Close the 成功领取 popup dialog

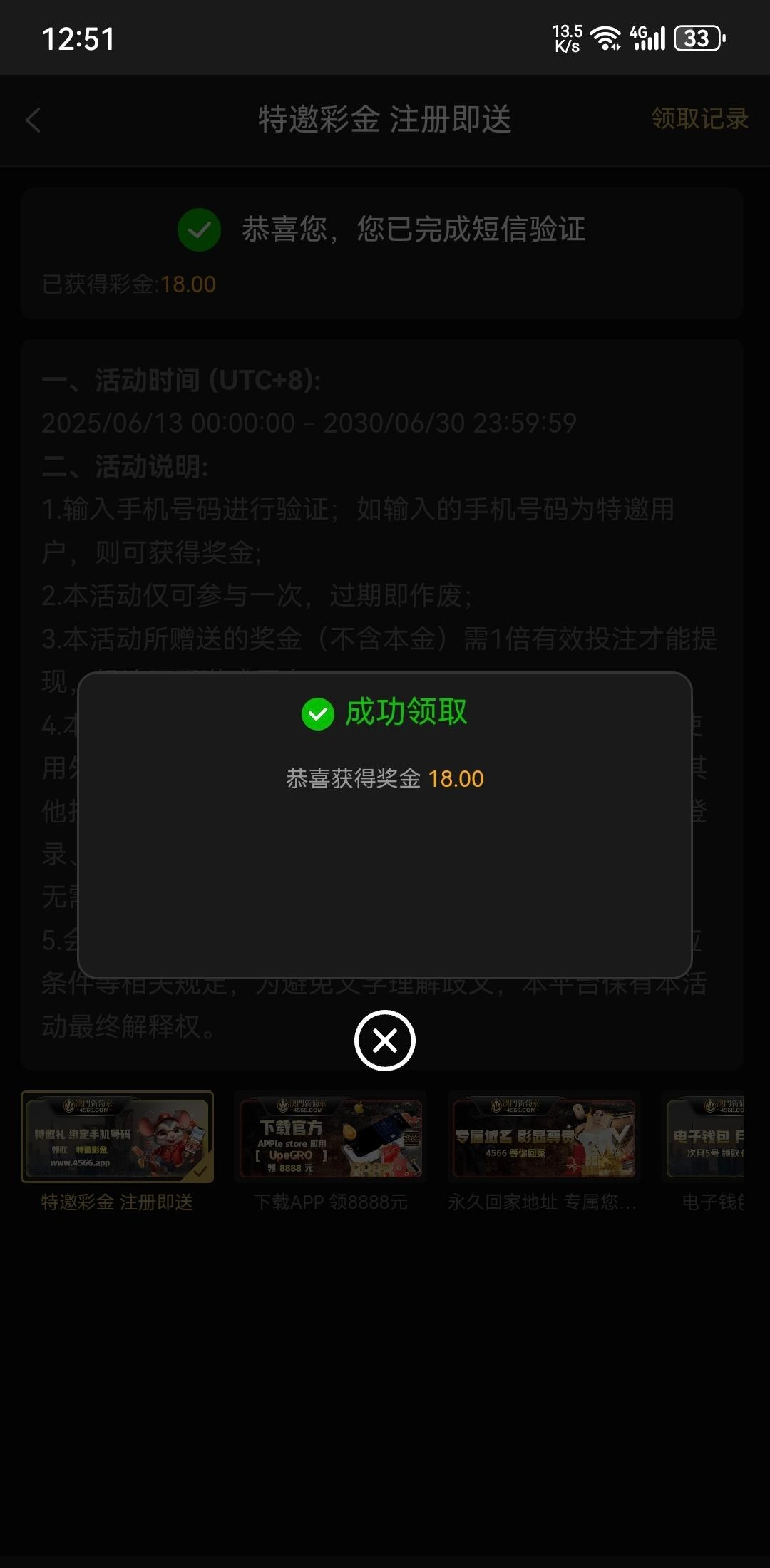[385, 1041]
